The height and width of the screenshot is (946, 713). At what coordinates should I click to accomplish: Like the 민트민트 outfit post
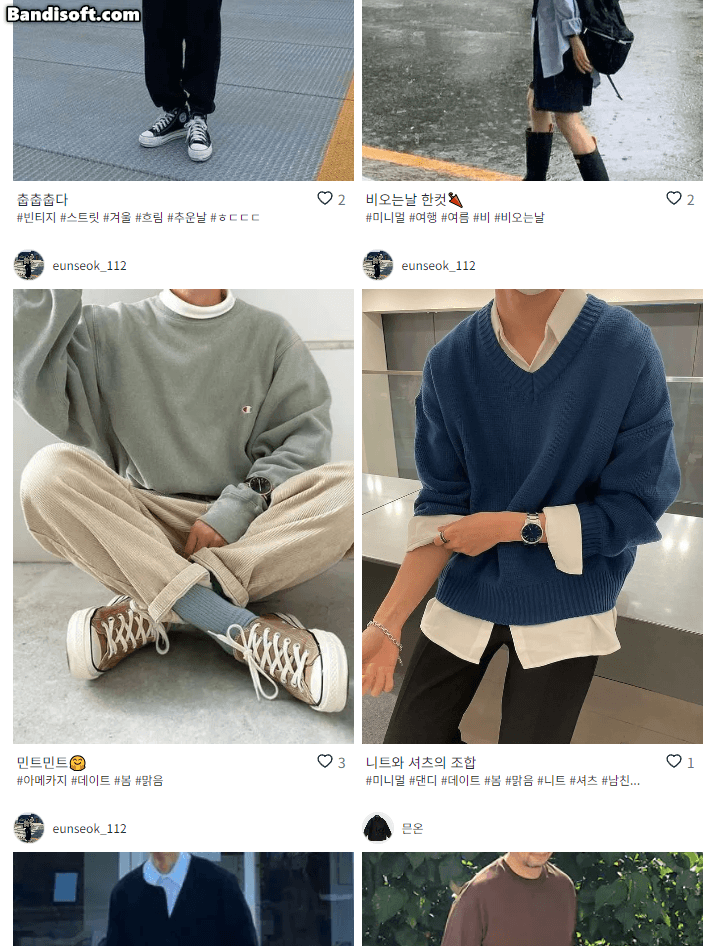tap(324, 762)
